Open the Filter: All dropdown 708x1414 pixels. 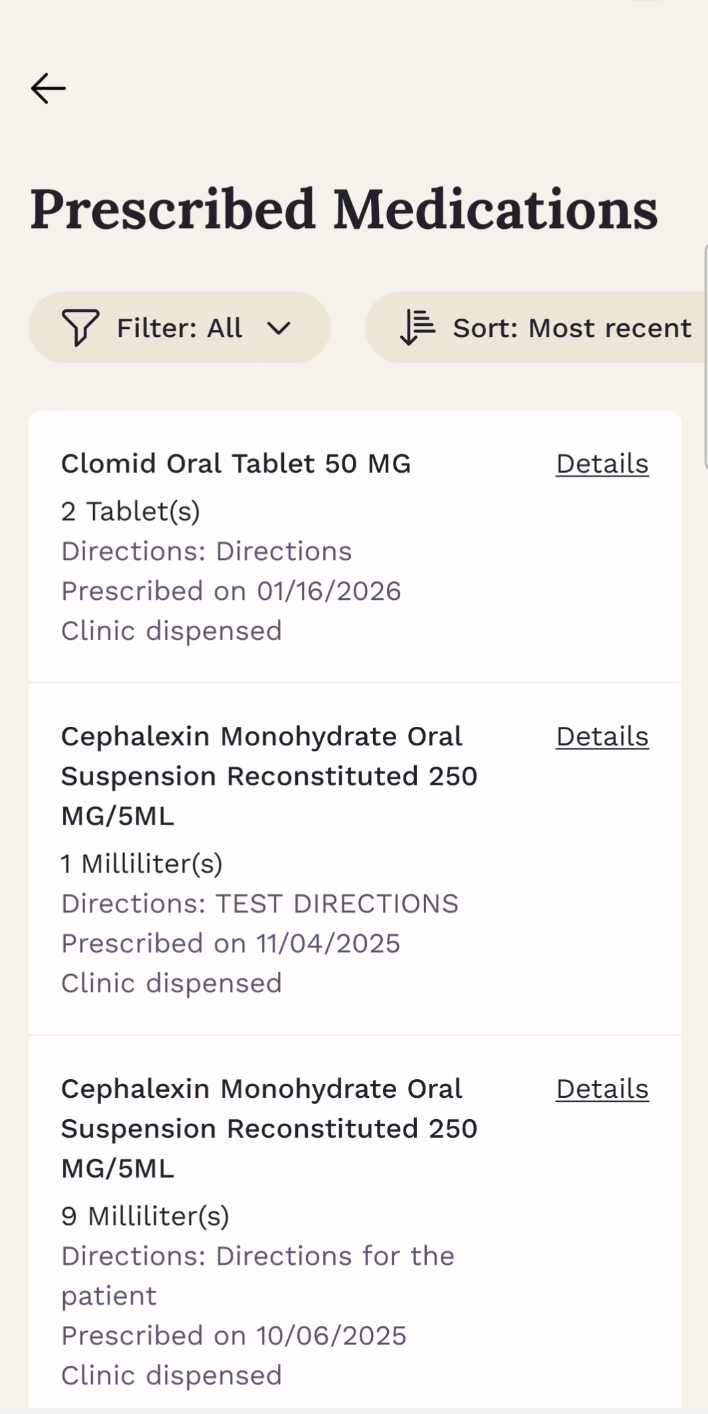(179, 328)
